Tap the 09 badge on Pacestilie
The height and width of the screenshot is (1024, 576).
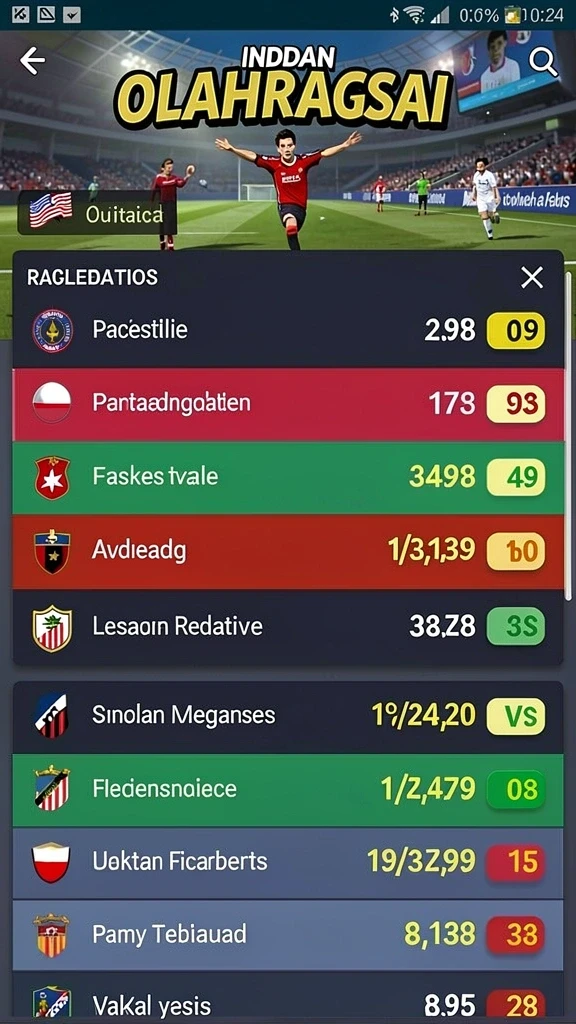516,331
